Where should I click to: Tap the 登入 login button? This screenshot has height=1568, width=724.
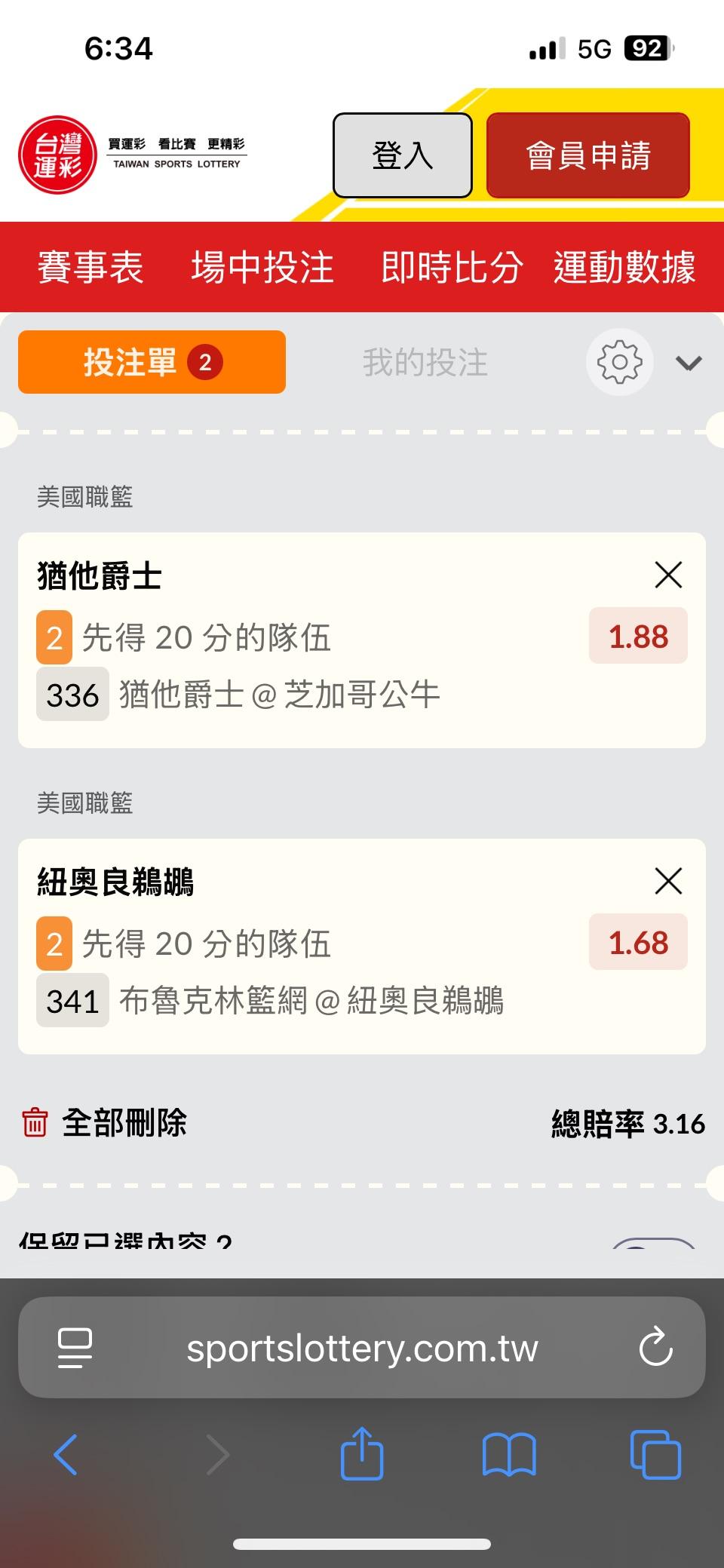pyautogui.click(x=403, y=155)
